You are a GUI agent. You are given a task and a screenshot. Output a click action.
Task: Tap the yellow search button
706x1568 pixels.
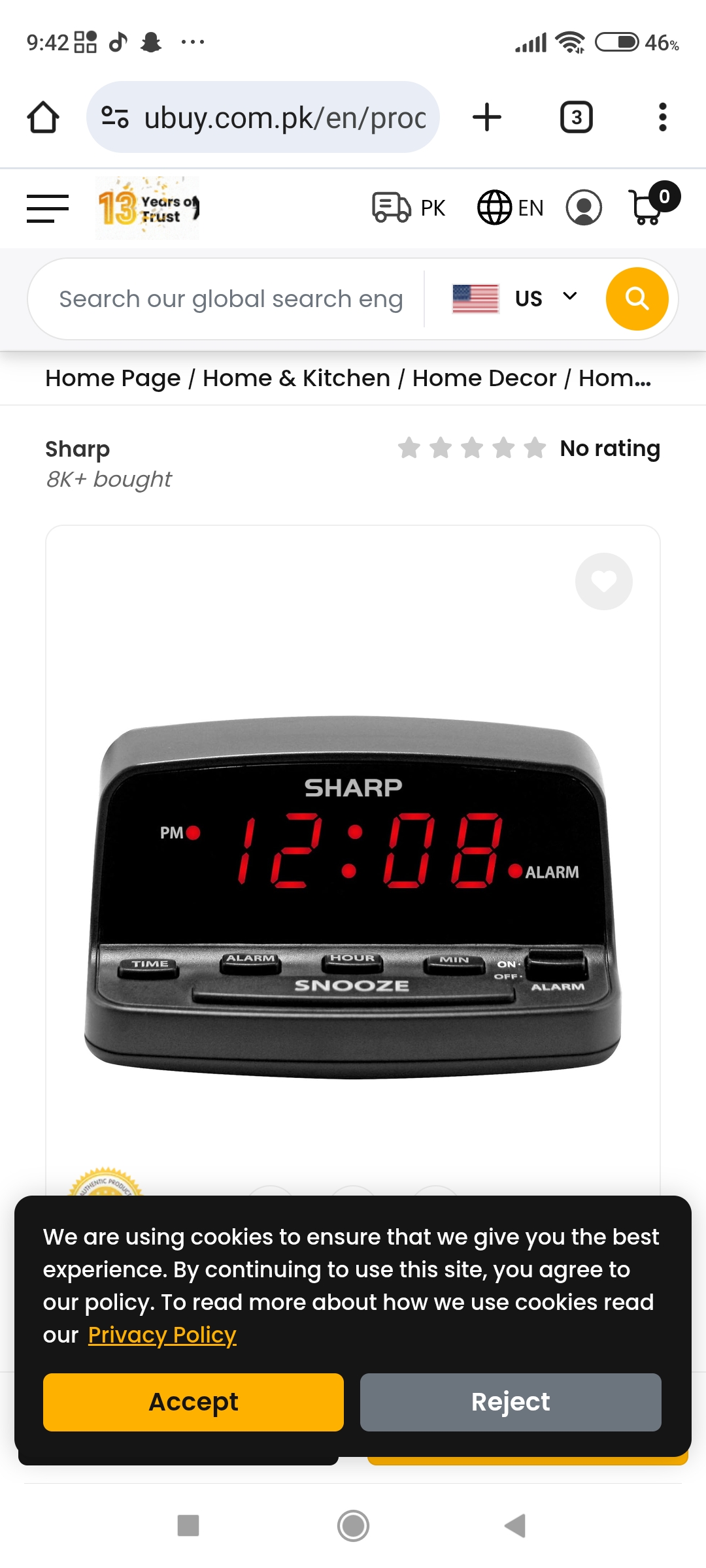(637, 299)
